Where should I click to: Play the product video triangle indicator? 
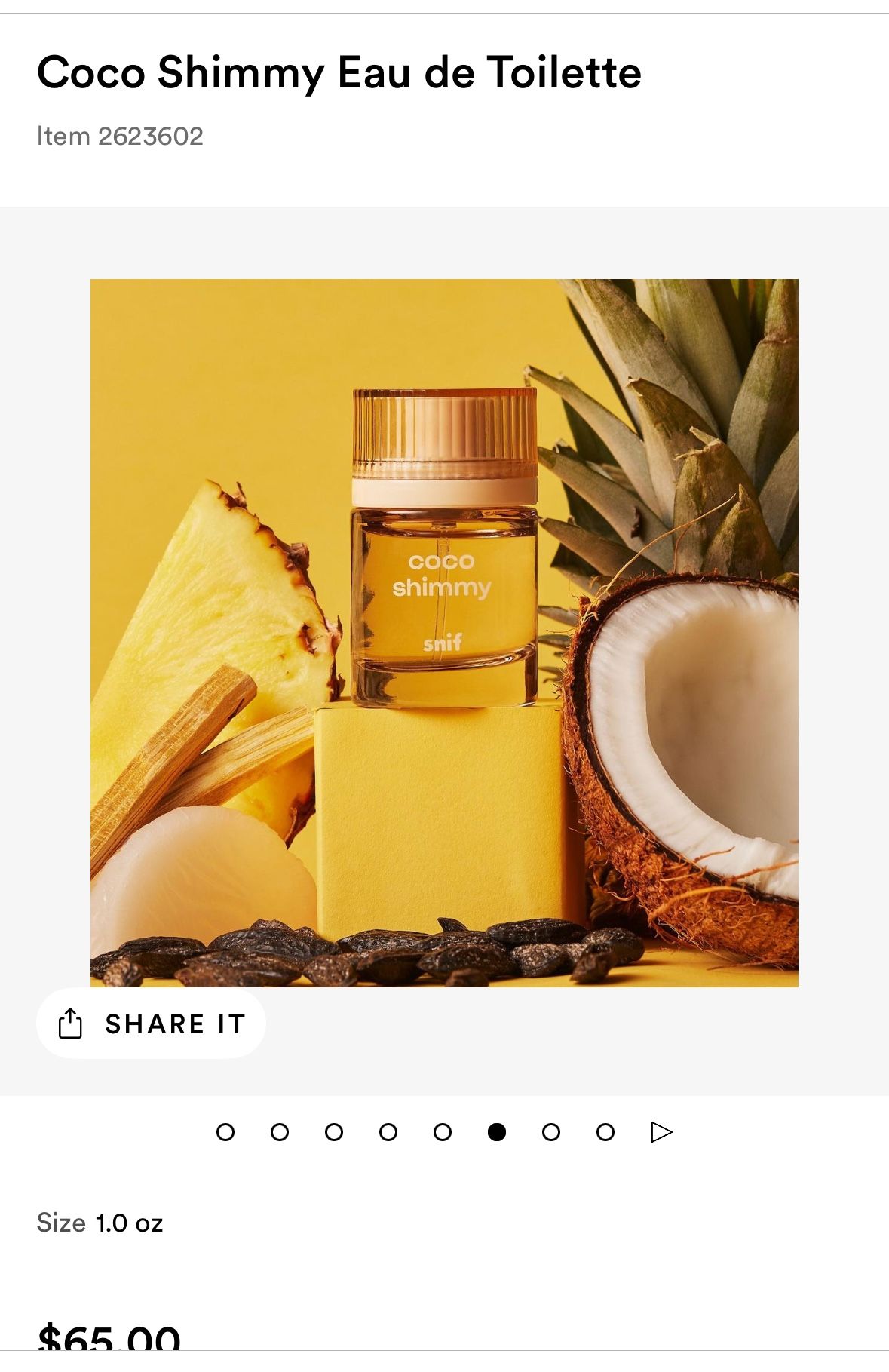coord(661,1132)
